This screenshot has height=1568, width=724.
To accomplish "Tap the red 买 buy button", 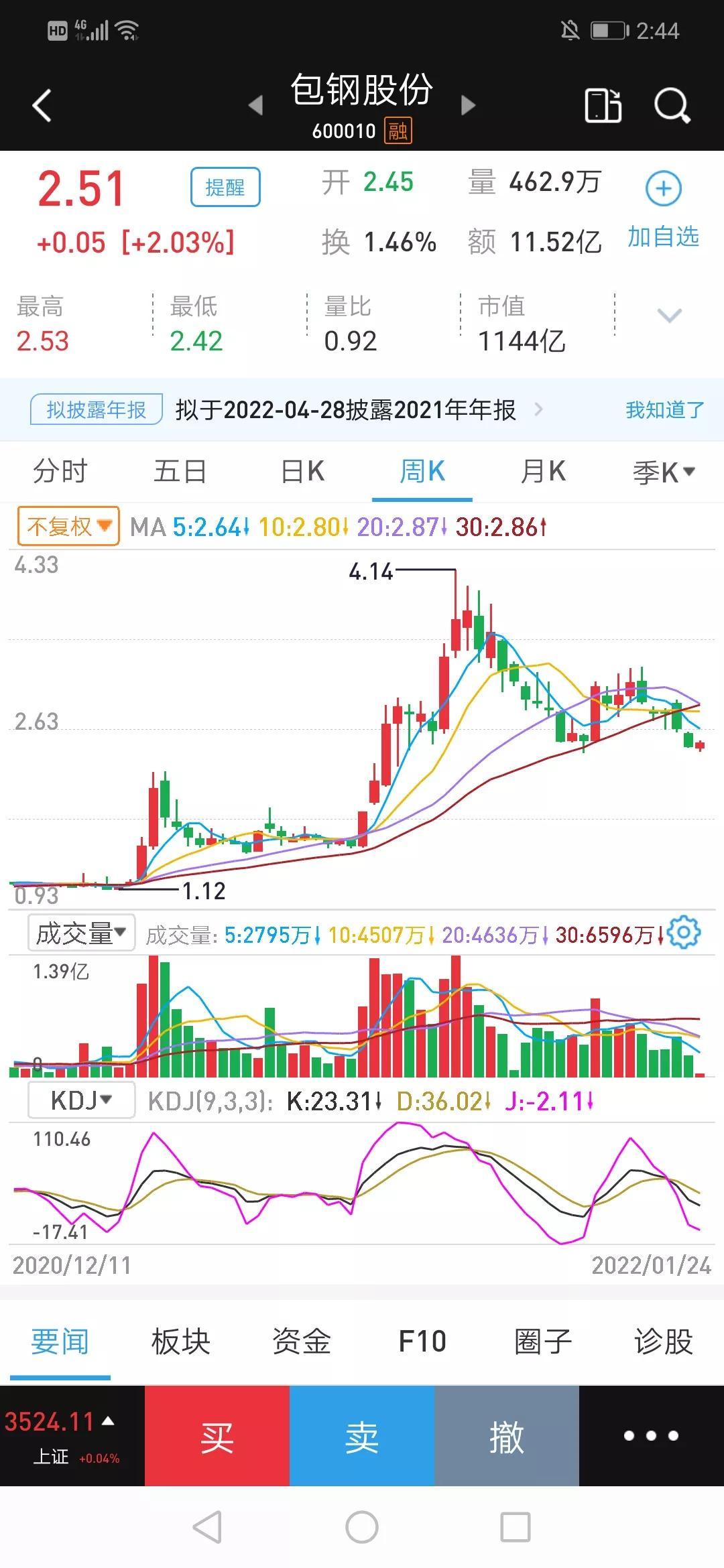I will pyautogui.click(x=217, y=1436).
